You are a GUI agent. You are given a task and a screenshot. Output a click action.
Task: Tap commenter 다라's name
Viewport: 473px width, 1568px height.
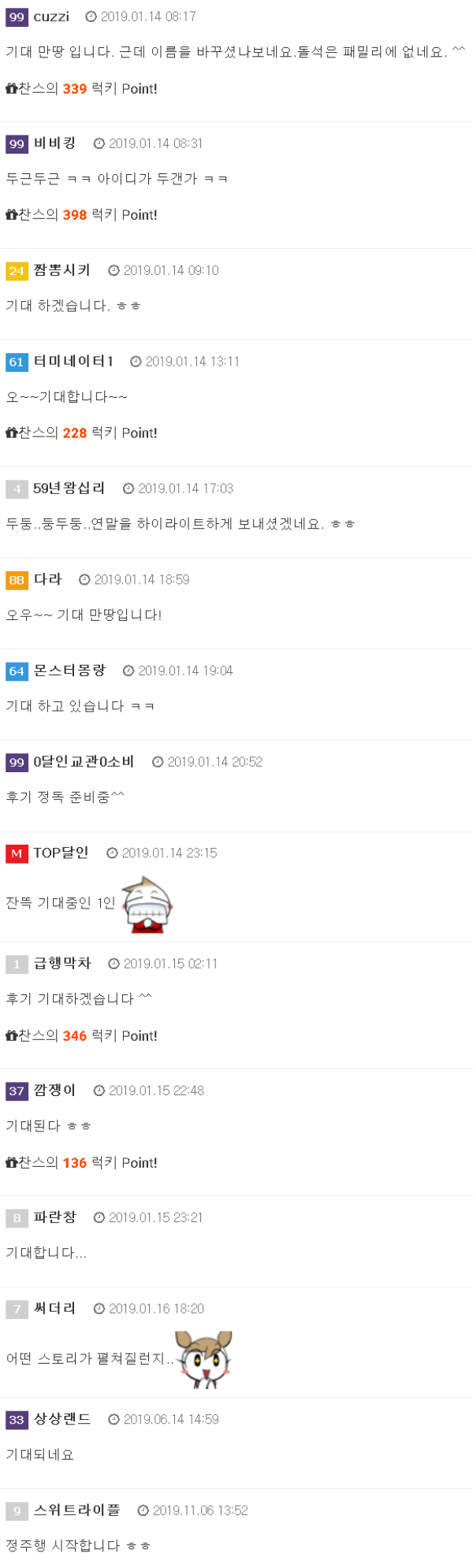click(47, 580)
